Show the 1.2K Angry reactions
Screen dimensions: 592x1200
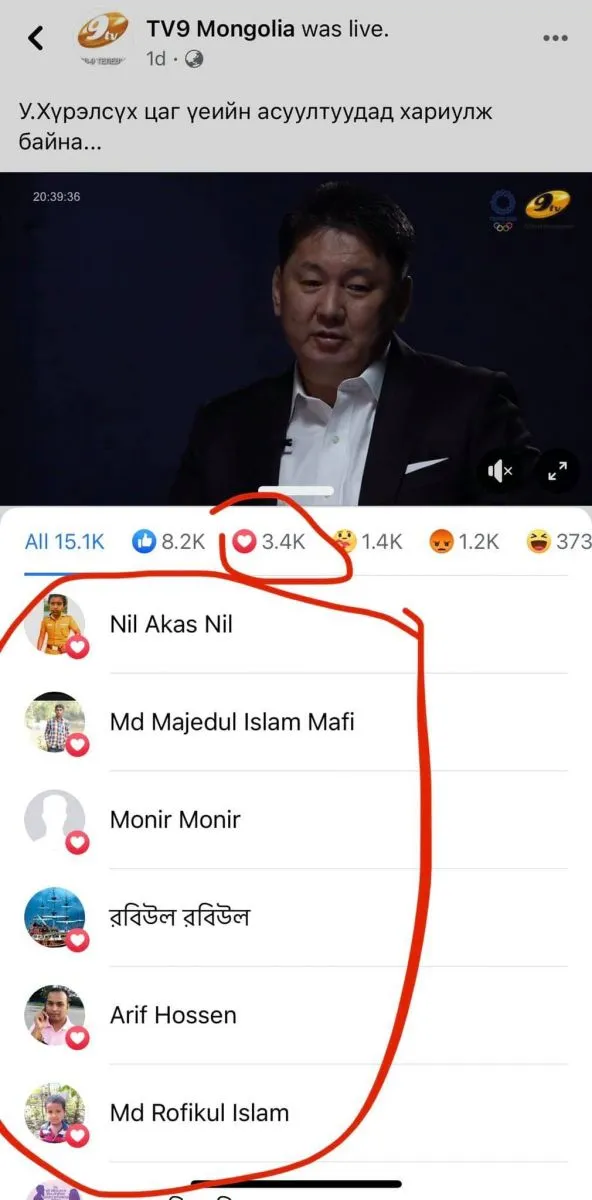[x=464, y=542]
